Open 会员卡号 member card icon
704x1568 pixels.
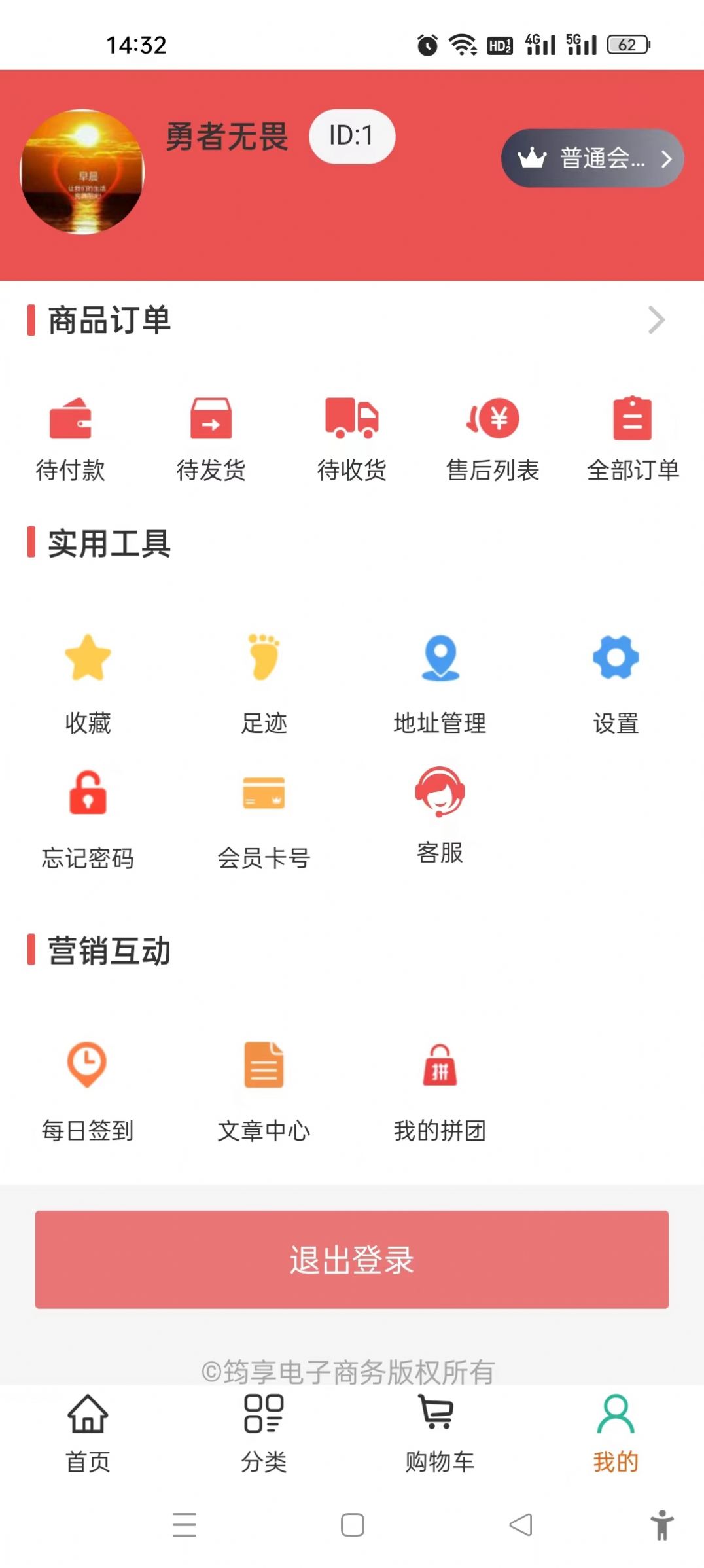[264, 798]
